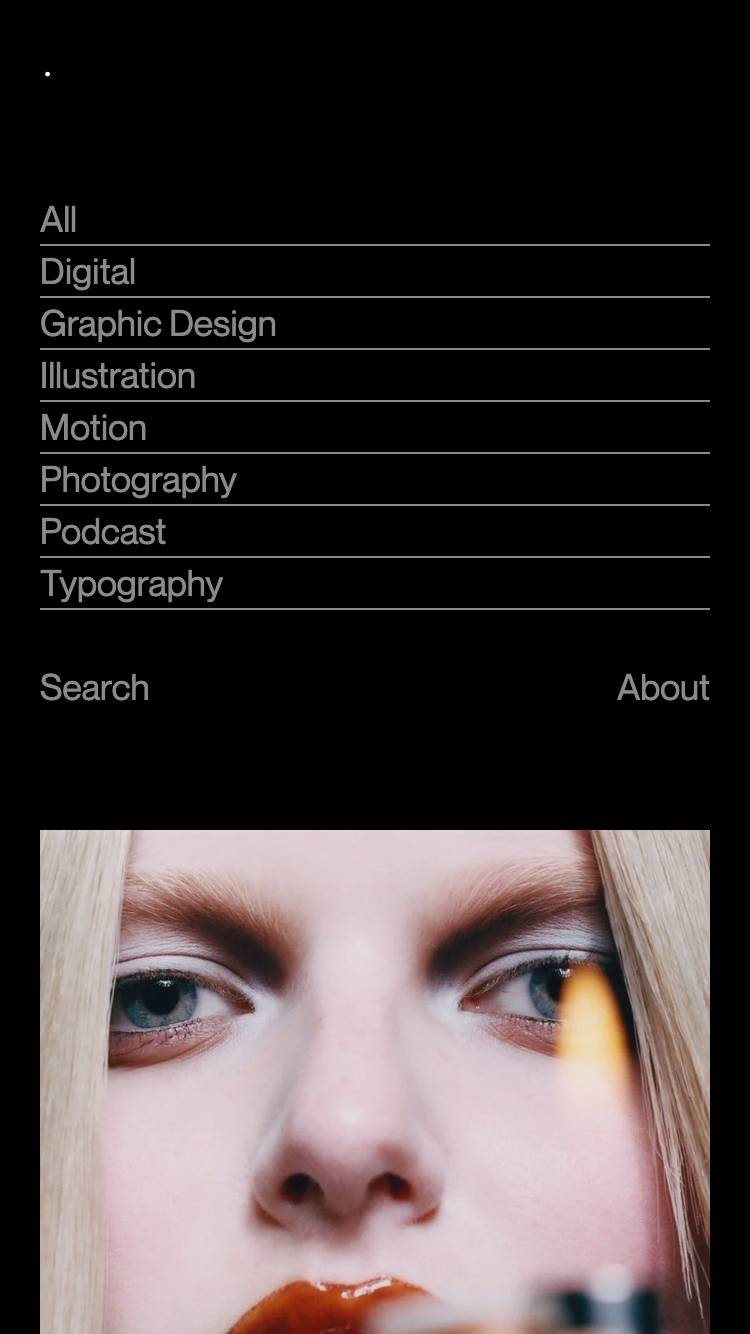The image size is (750, 1334).
Task: Open the featured portrait photo article
Action: [x=375, y=1080]
